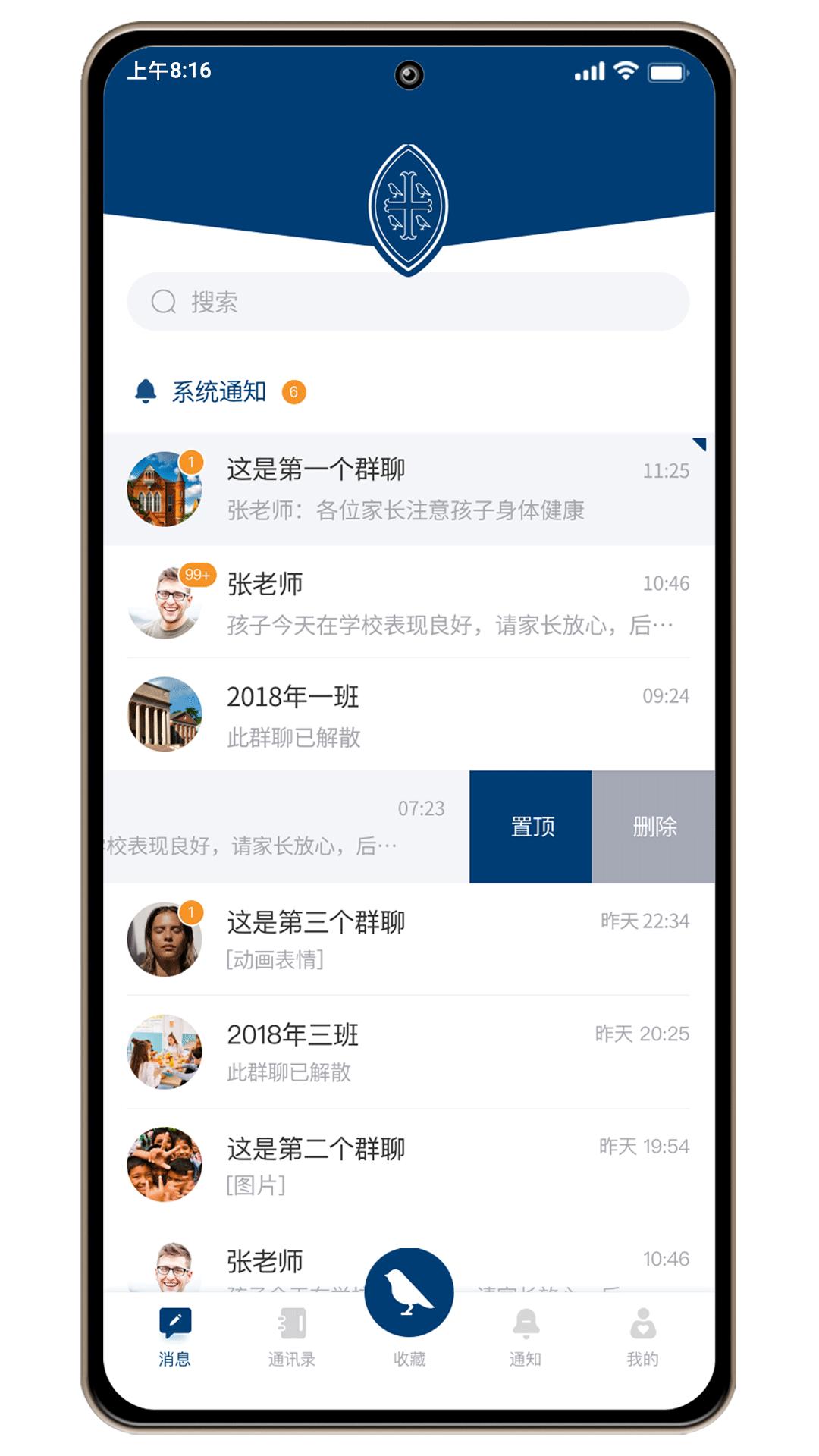The height and width of the screenshot is (1456, 819).
Task: Open 张老师 chat with 99+ badge
Action: [x=408, y=603]
